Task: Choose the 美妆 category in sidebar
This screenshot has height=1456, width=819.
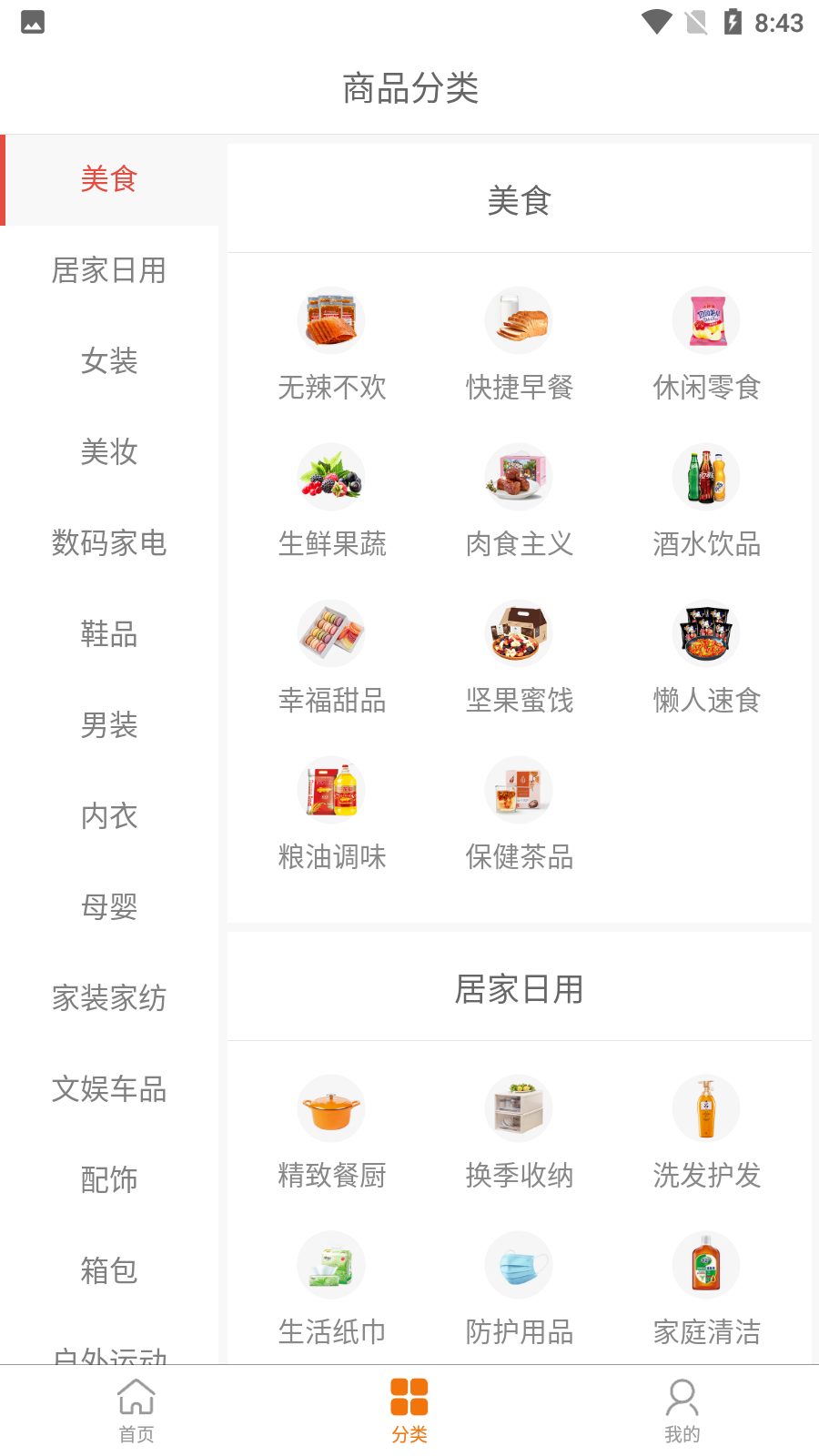Action: 108,453
